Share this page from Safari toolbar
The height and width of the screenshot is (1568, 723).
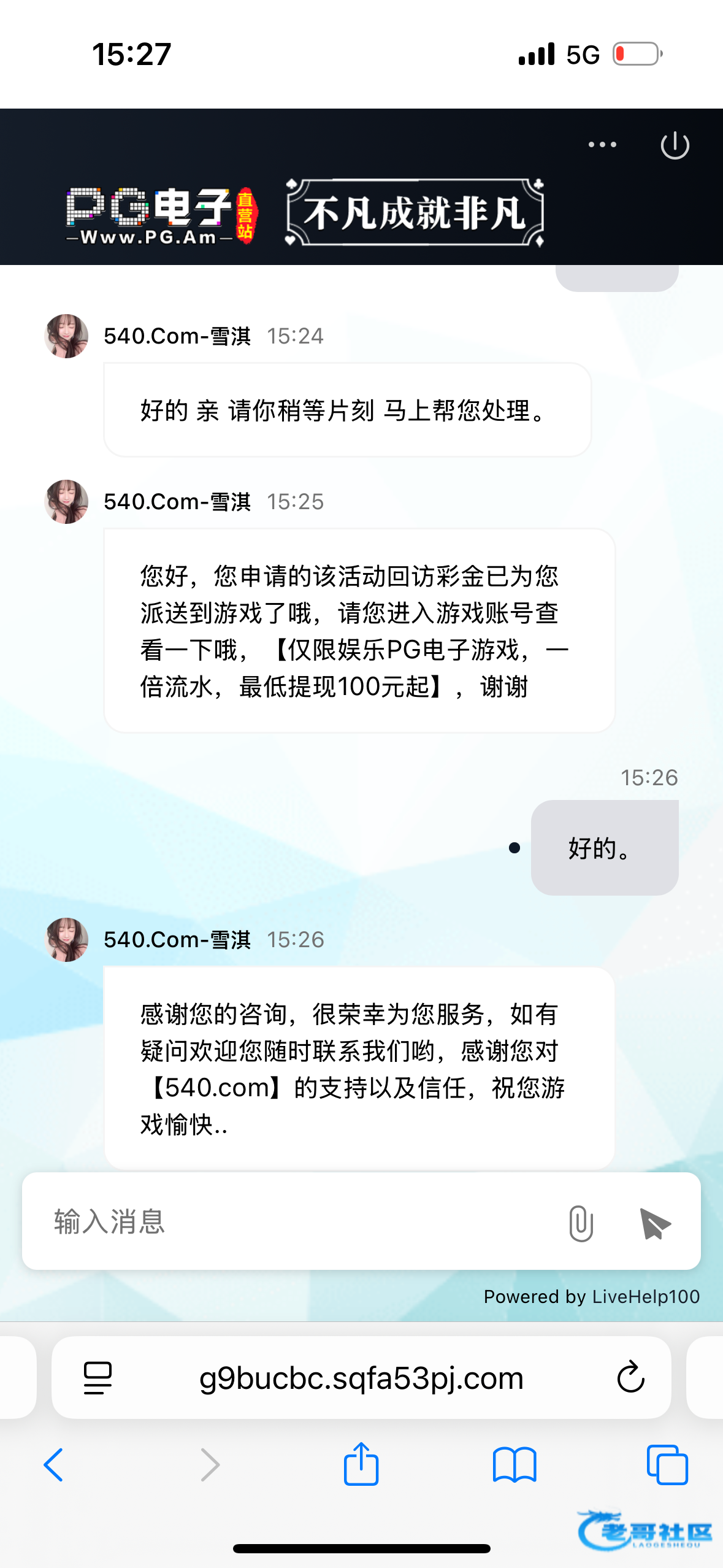click(361, 1464)
